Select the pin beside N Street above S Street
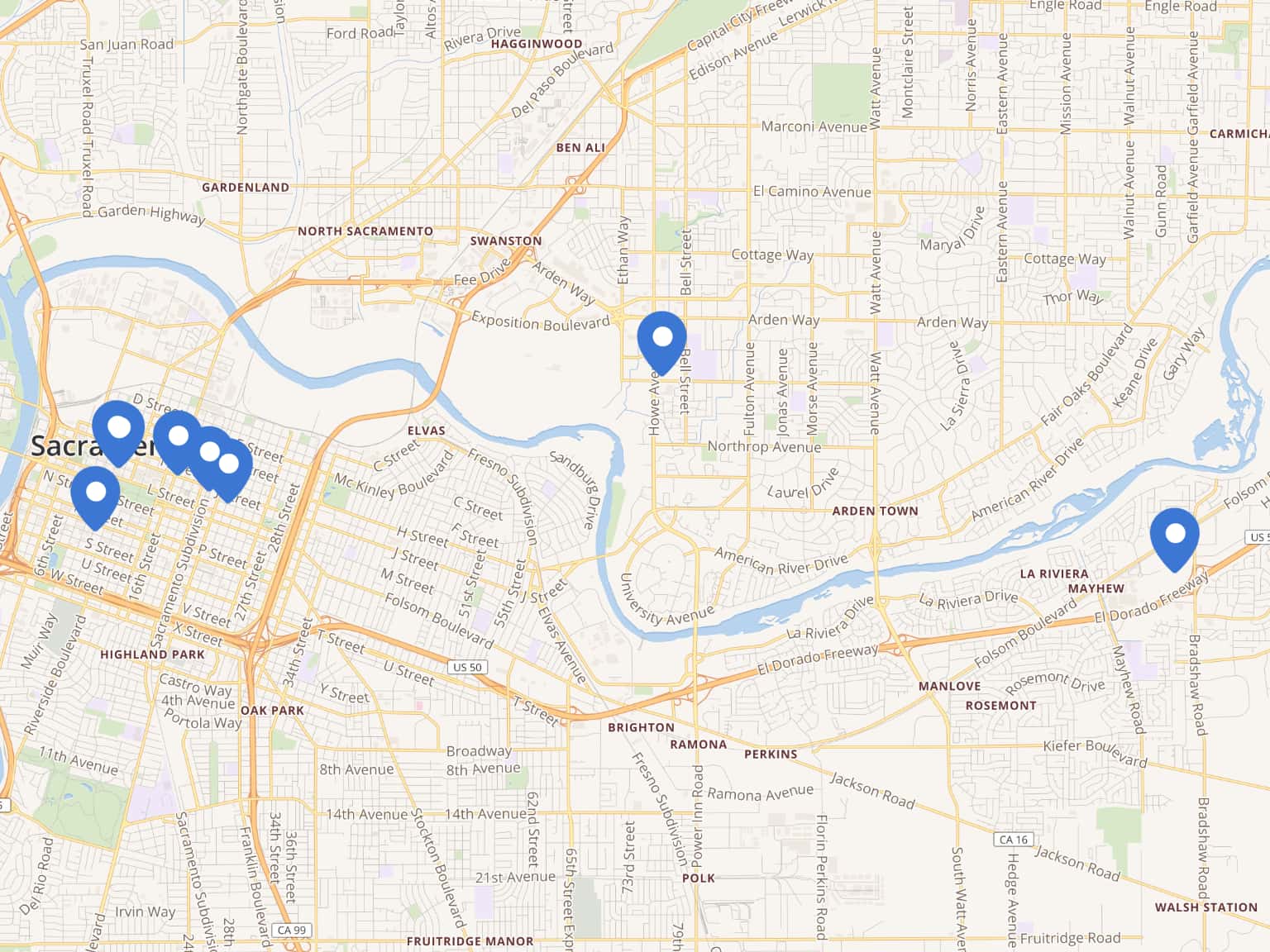 coord(96,493)
